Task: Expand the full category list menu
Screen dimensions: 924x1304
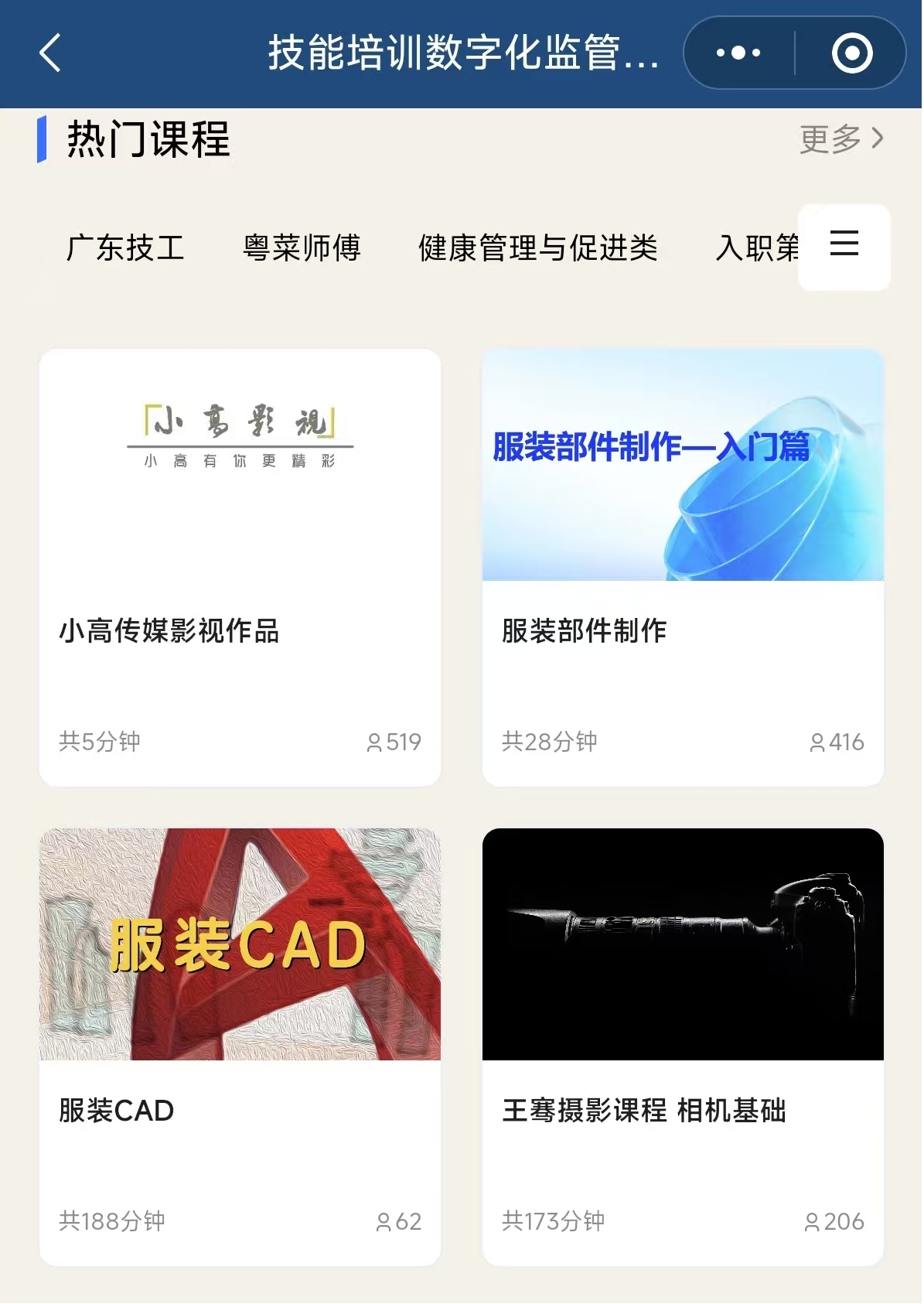Action: click(x=844, y=244)
